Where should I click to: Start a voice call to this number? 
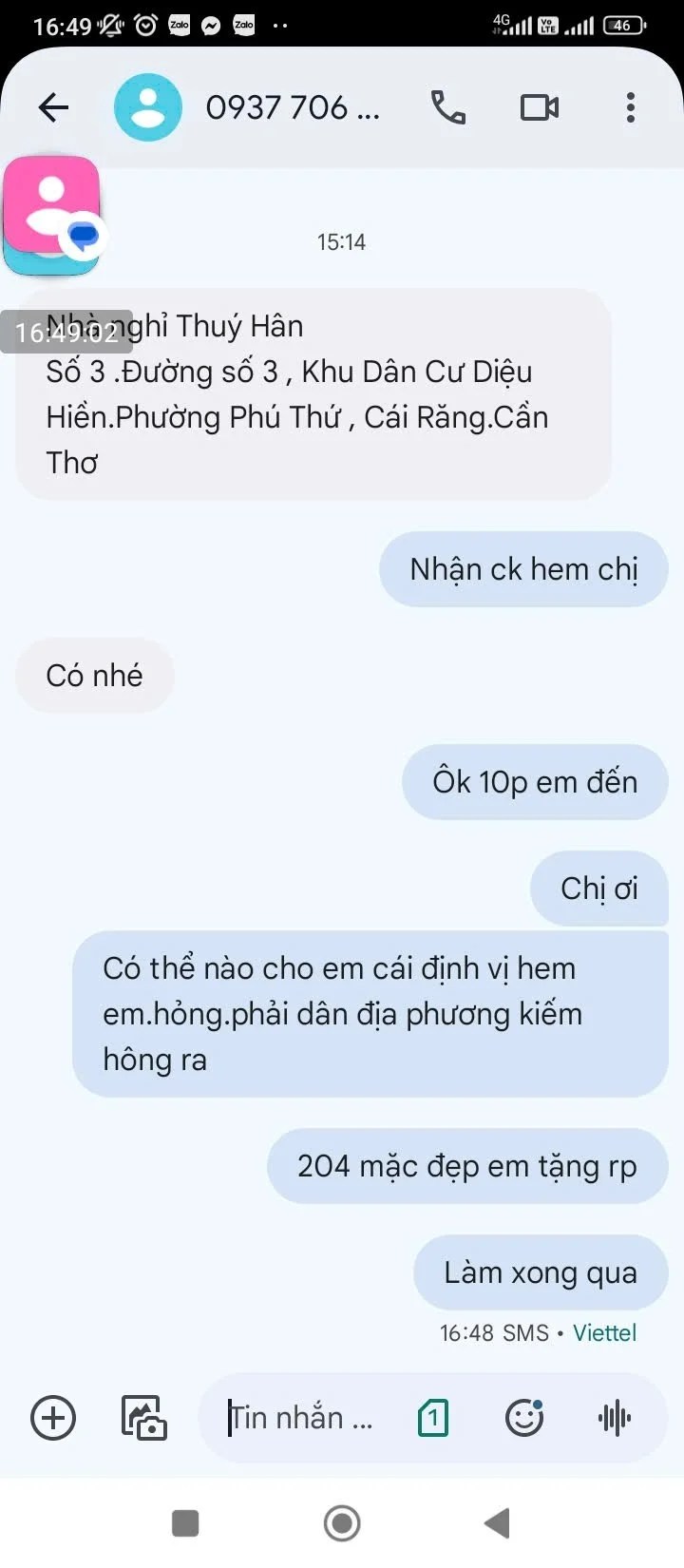tap(448, 107)
